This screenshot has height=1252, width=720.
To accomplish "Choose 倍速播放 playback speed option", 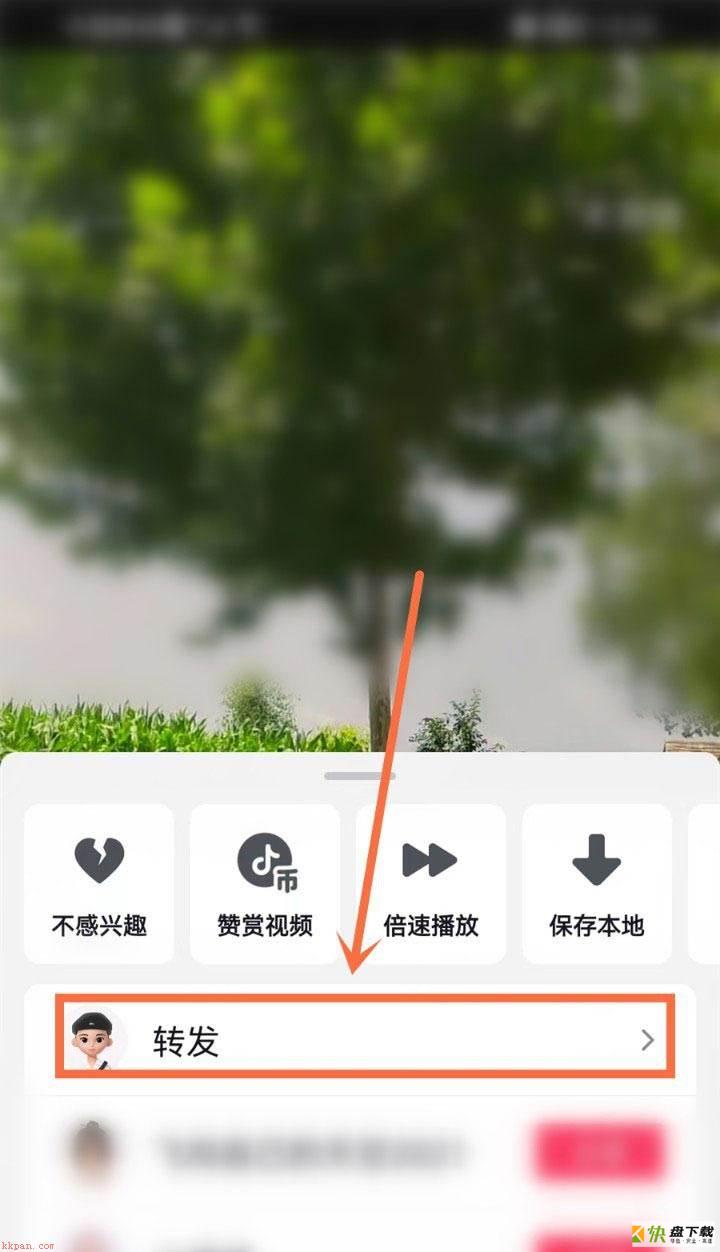I will pyautogui.click(x=431, y=883).
